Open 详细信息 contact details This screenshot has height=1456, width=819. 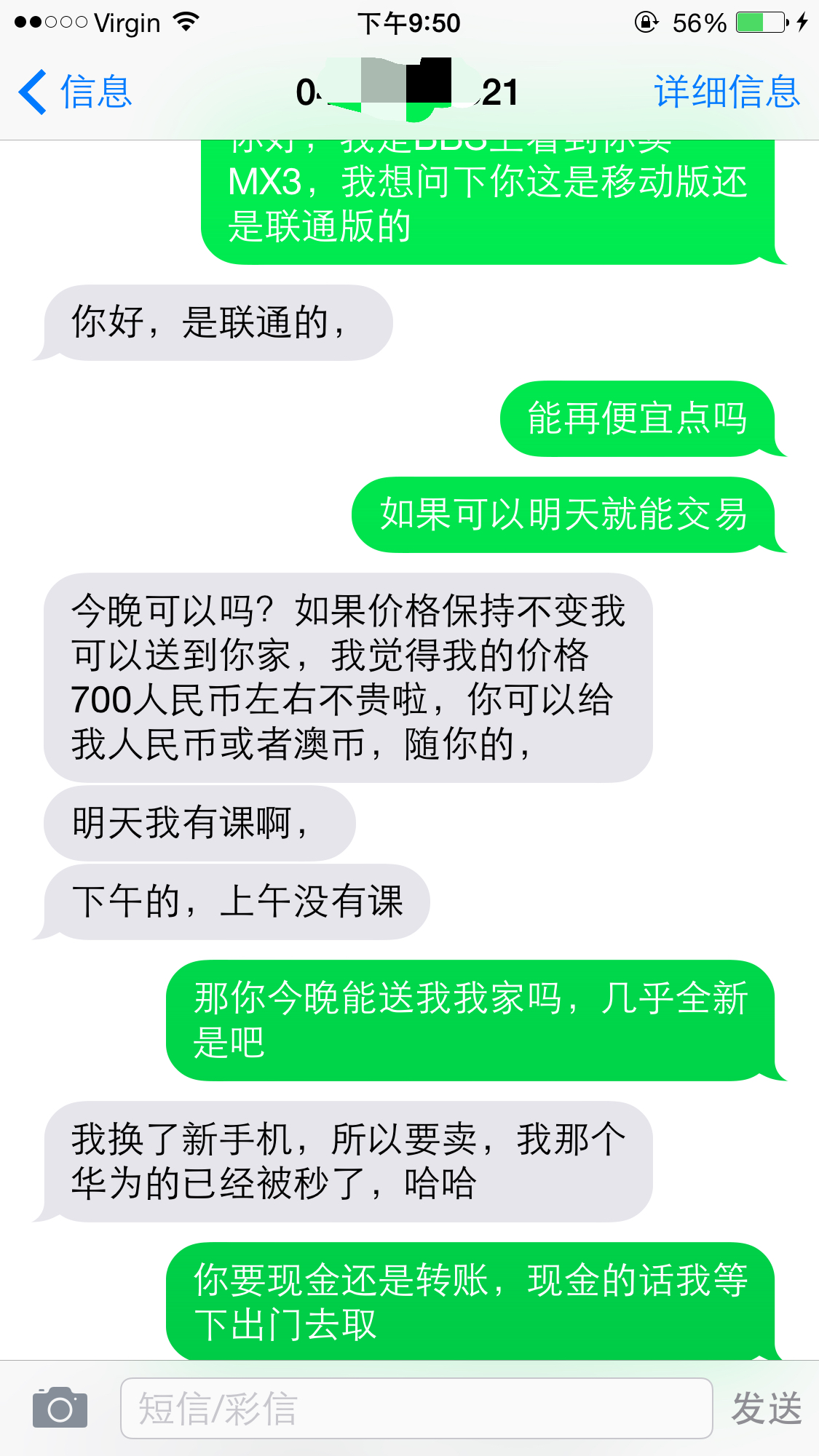[726, 92]
